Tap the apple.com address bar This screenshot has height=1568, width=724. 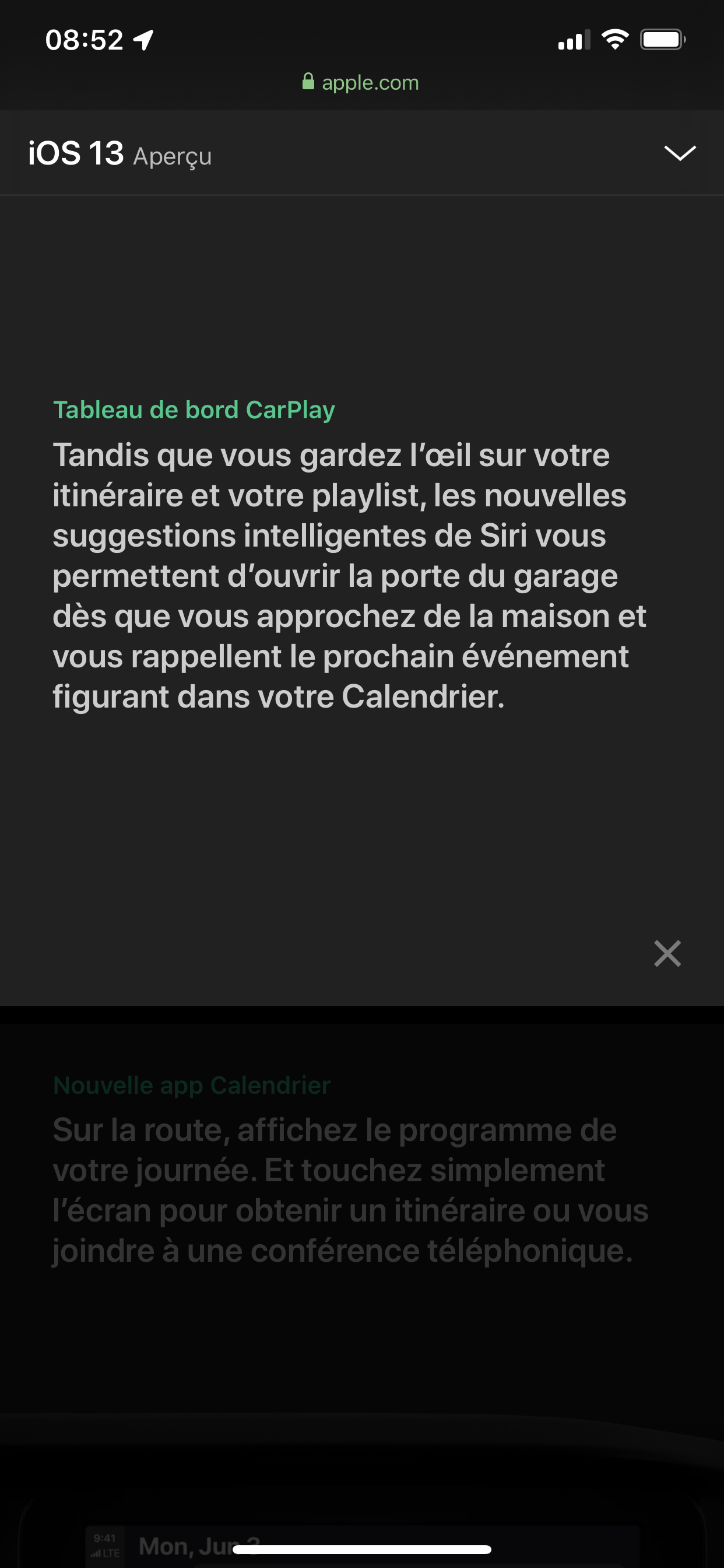click(x=361, y=83)
